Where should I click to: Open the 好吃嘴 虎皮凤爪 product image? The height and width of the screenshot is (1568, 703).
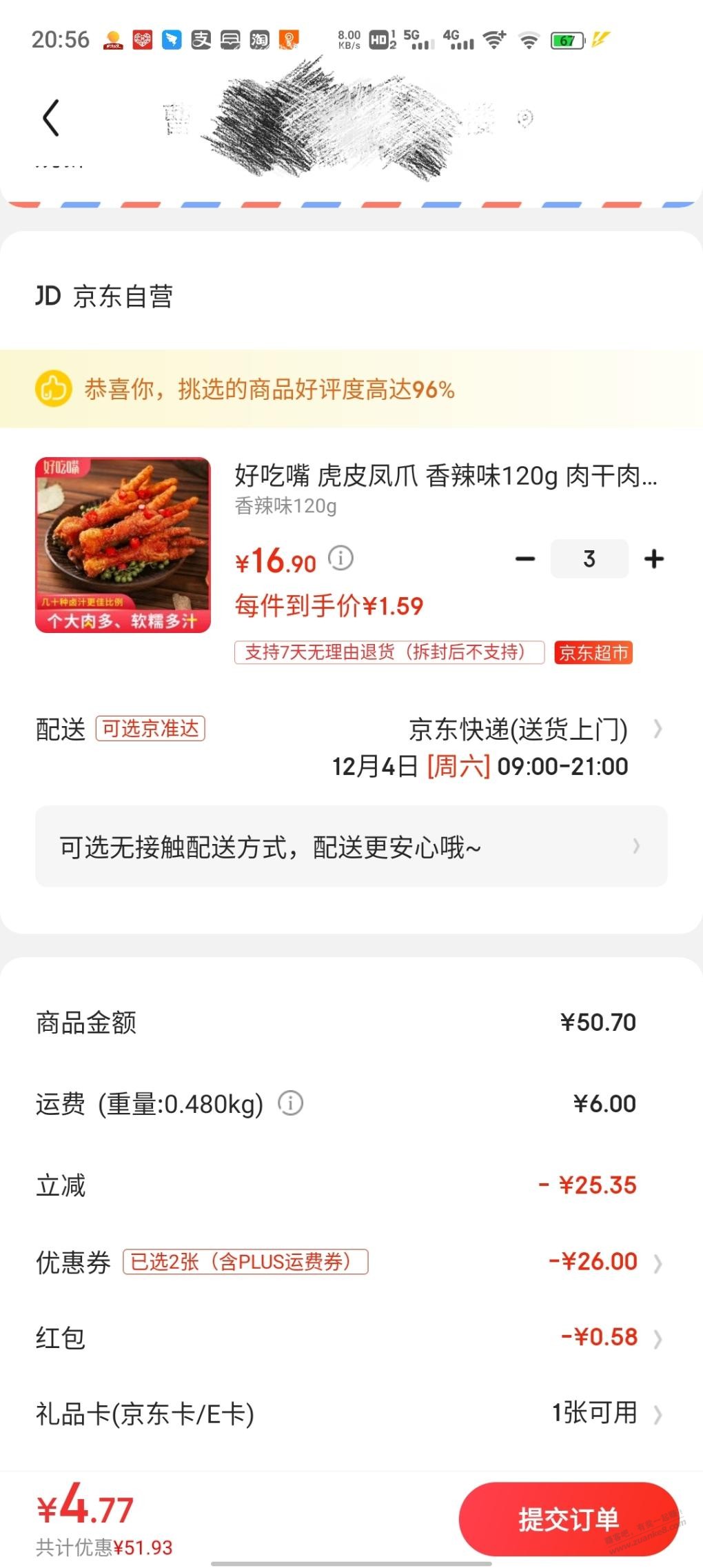pyautogui.click(x=123, y=545)
